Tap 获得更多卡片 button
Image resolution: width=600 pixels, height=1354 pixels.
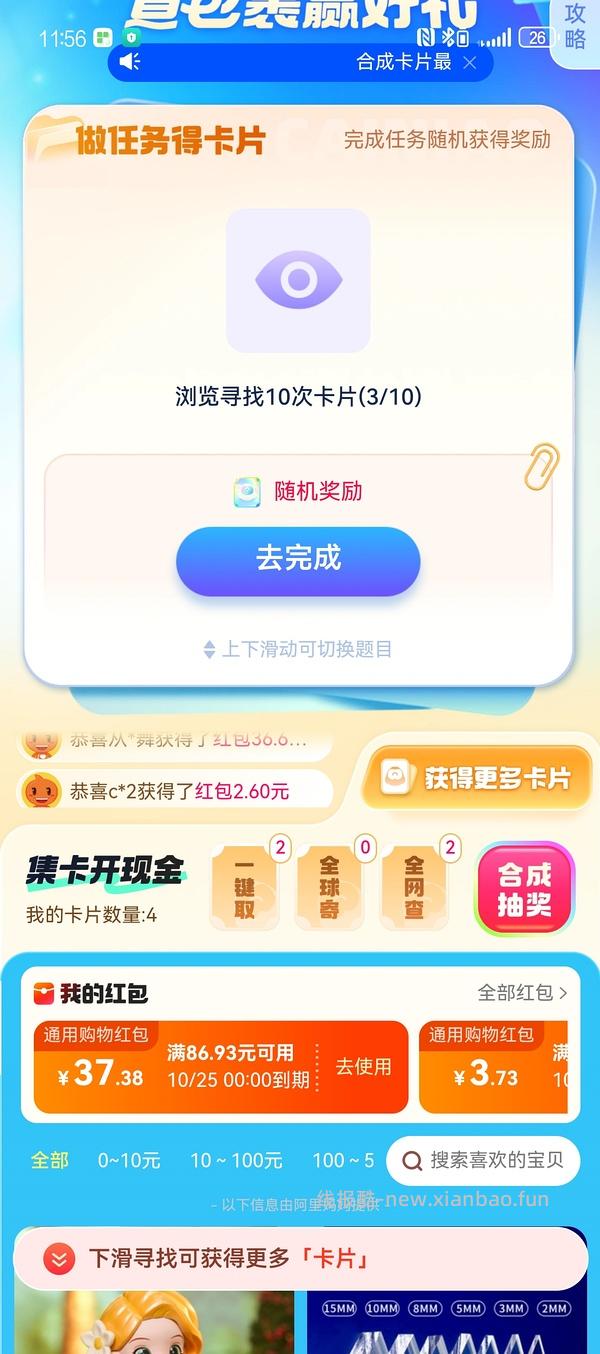477,777
